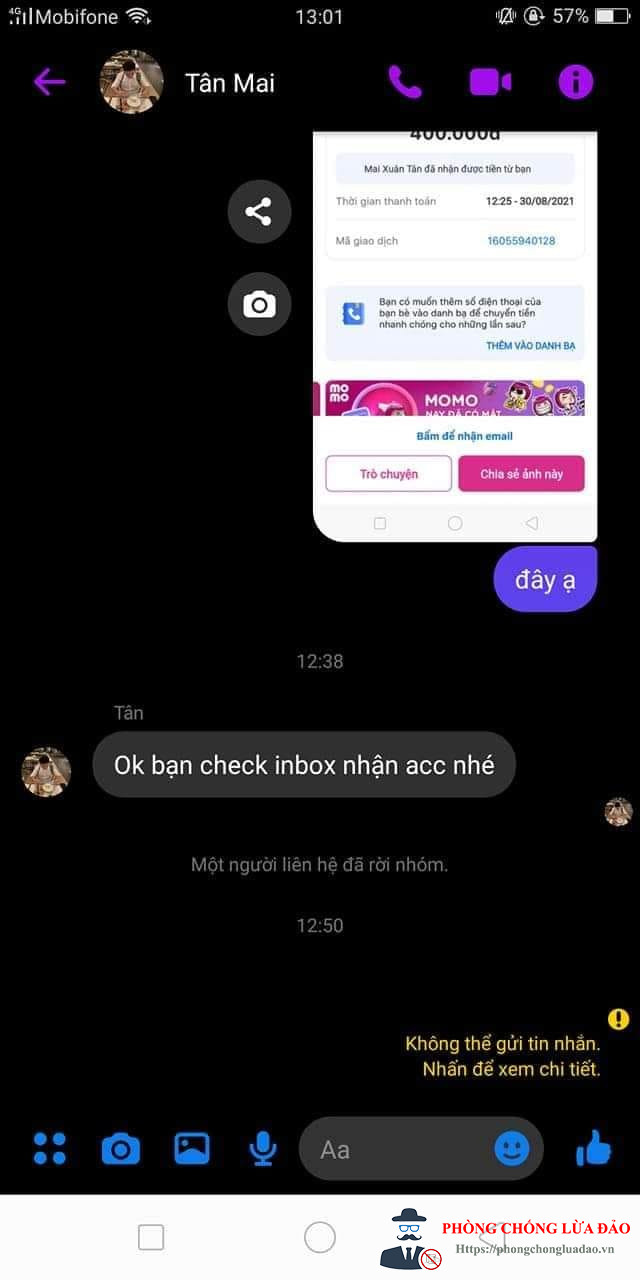The width and height of the screenshot is (640, 1280).
Task: Open the photo gallery picker
Action: (x=192, y=1149)
